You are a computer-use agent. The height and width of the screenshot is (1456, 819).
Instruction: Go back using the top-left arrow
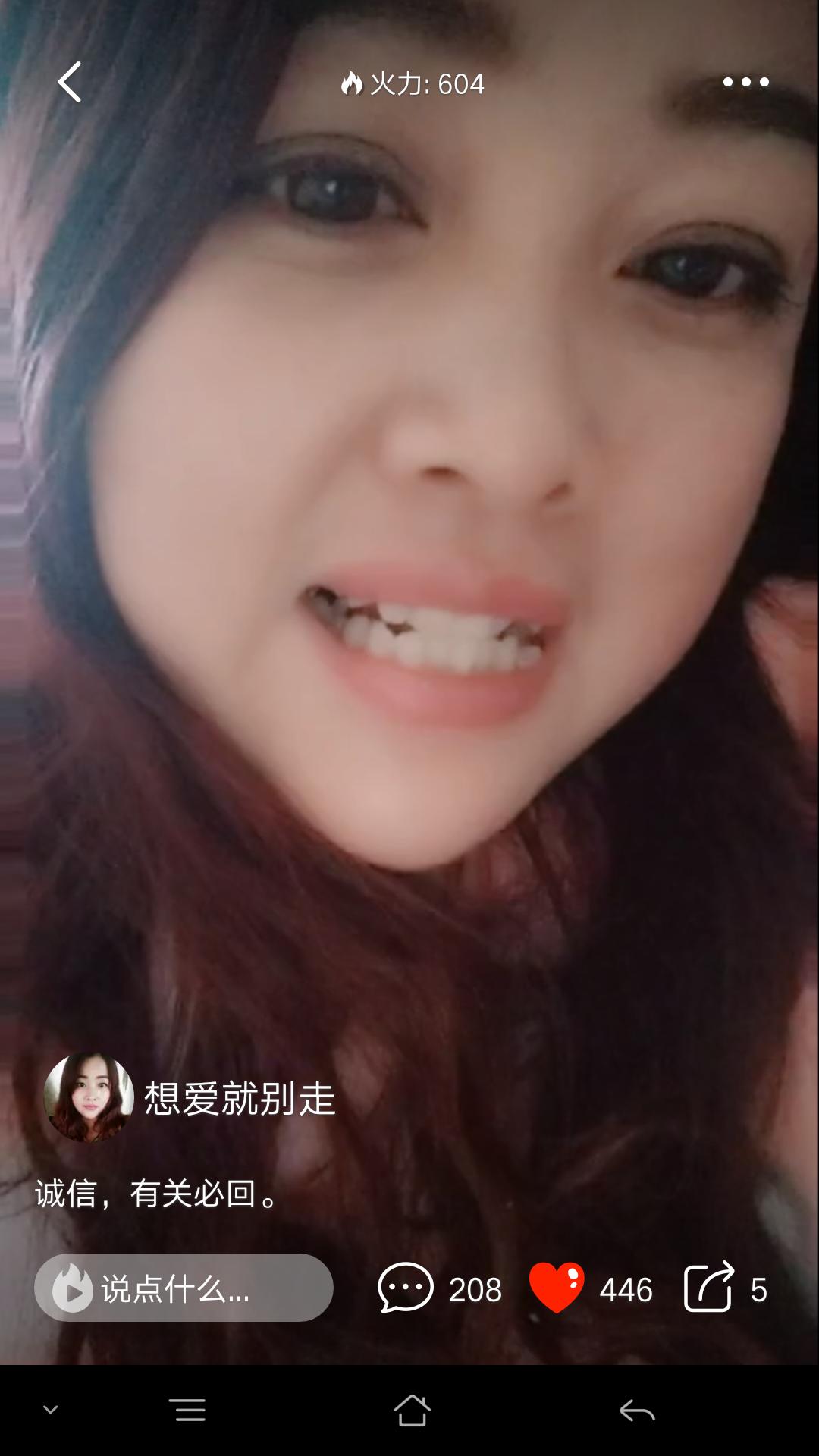(x=70, y=82)
